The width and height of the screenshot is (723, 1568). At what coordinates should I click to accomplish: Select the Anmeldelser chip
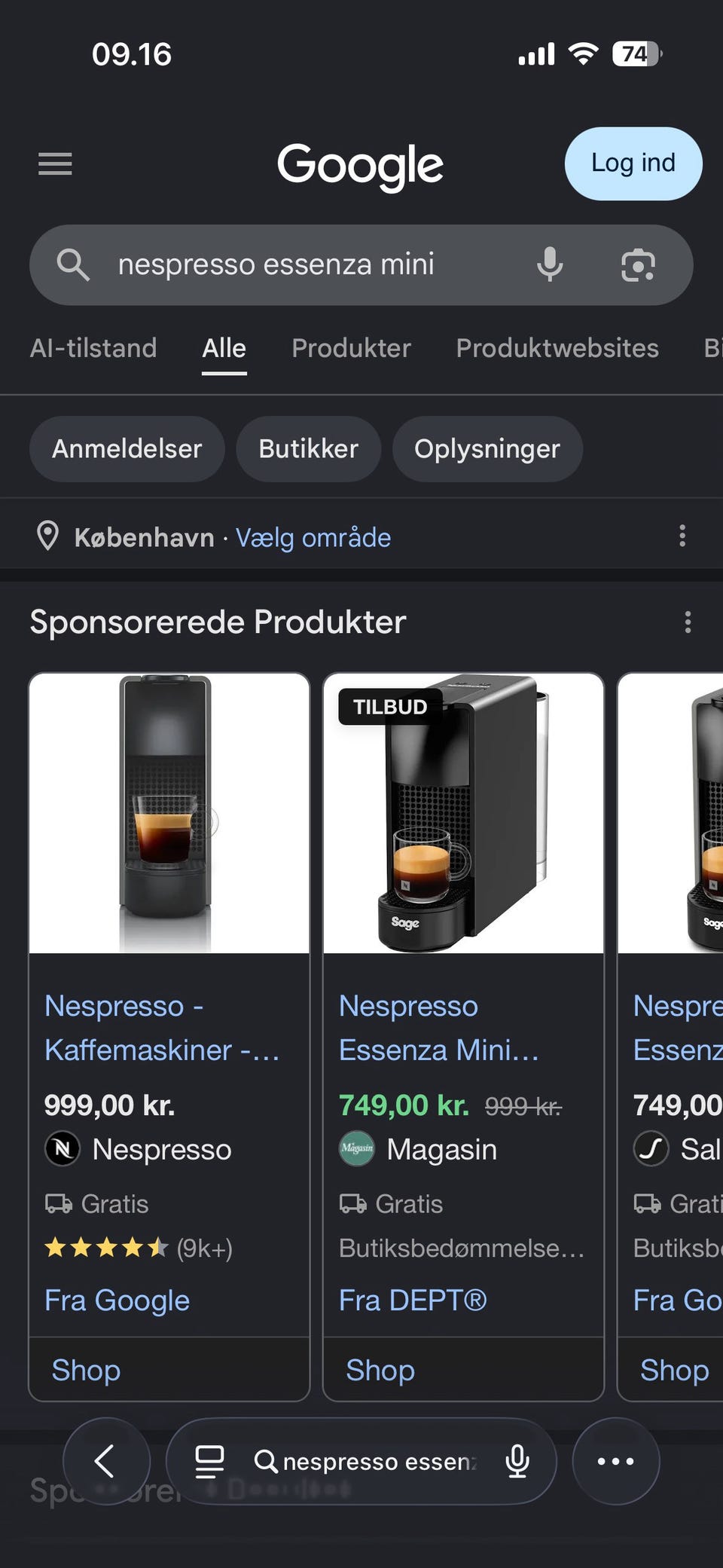(x=127, y=449)
